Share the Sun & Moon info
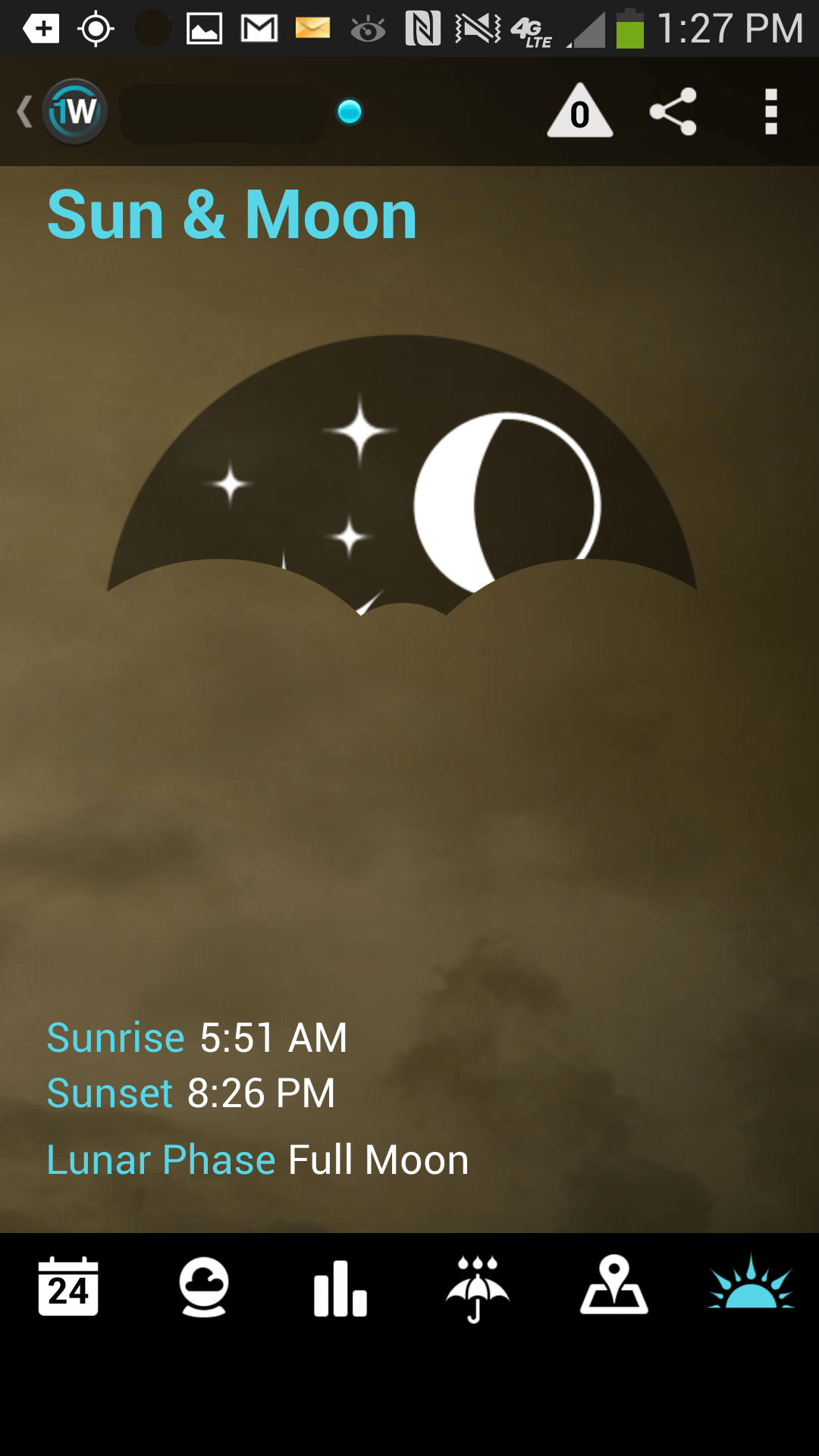Screen dimensions: 819x1456 tap(673, 111)
